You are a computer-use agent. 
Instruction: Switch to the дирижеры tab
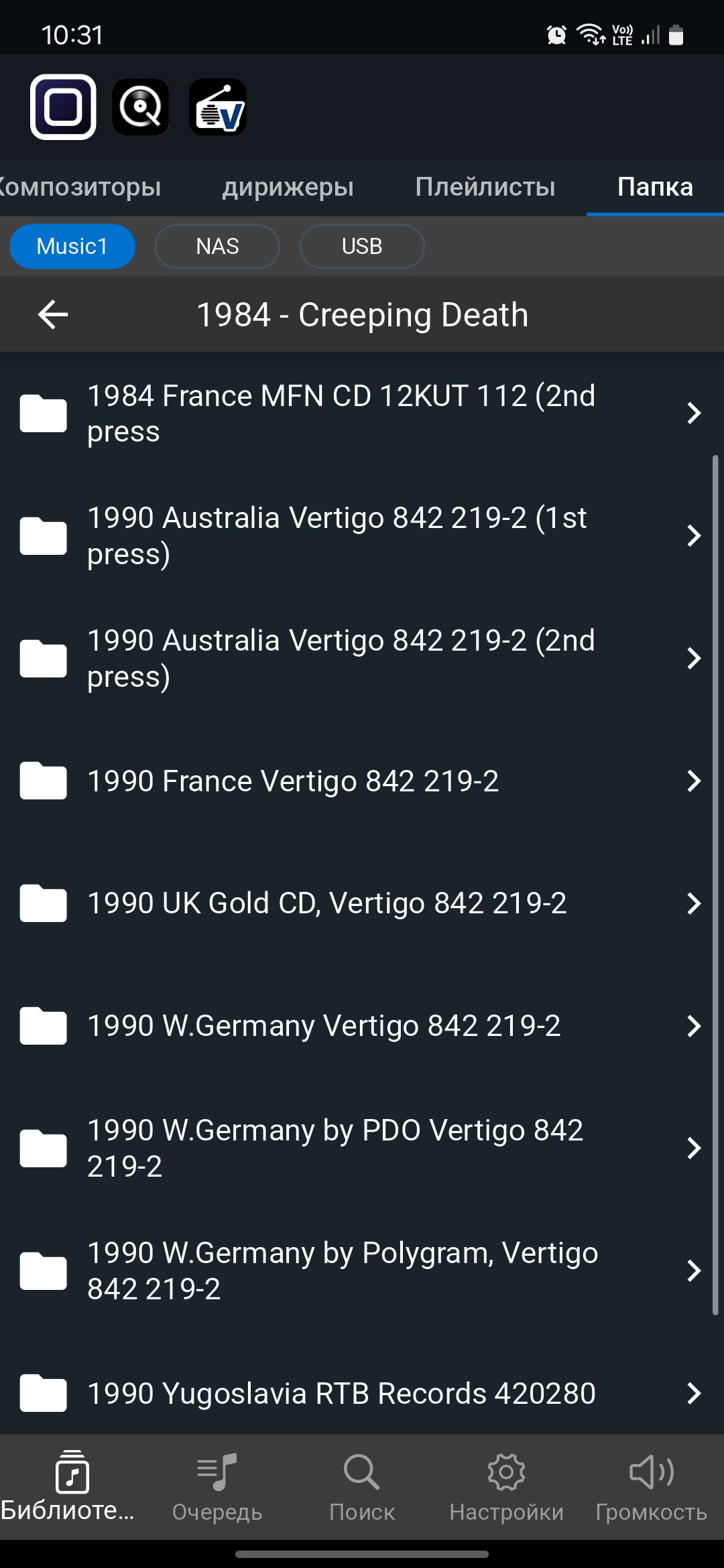[x=288, y=187]
